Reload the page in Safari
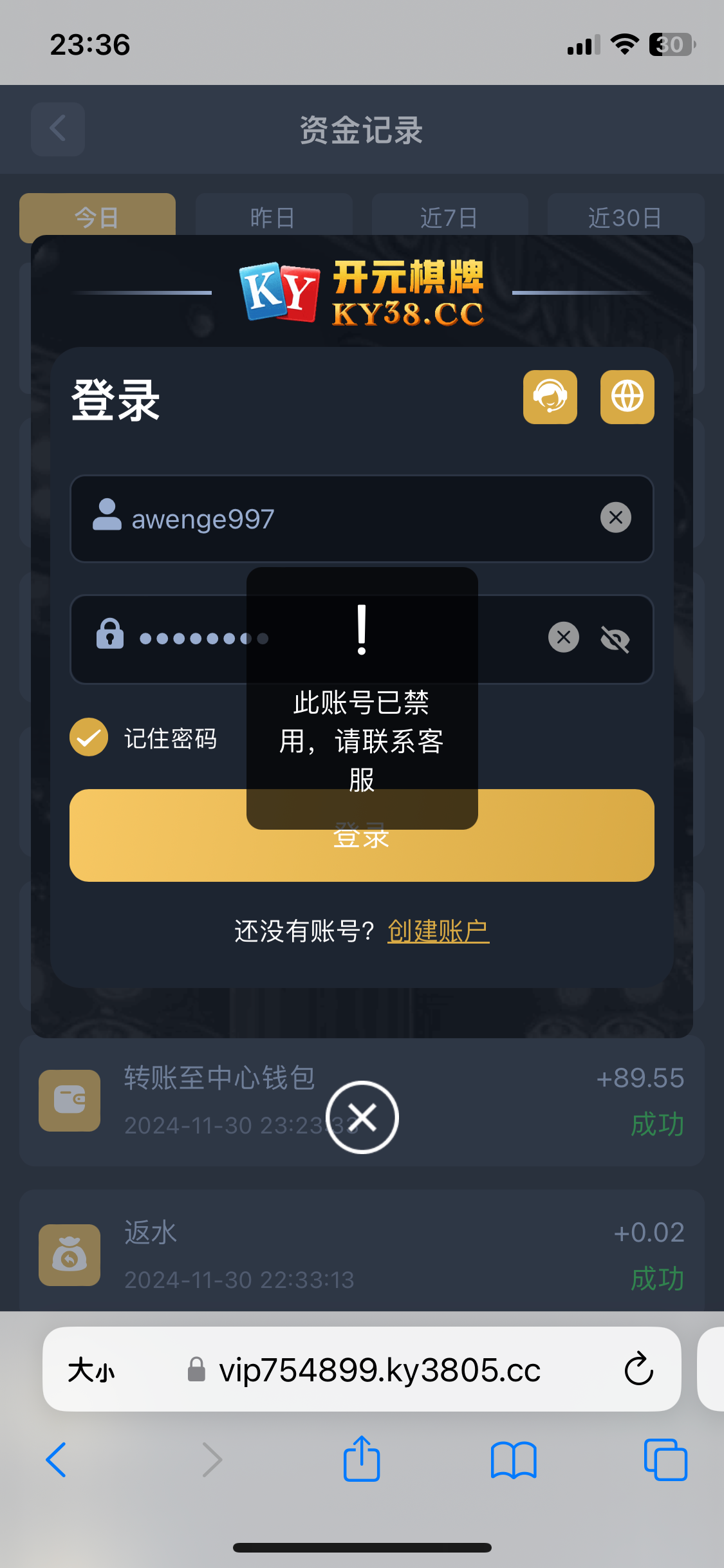The width and height of the screenshot is (724, 1568). coord(638,1369)
